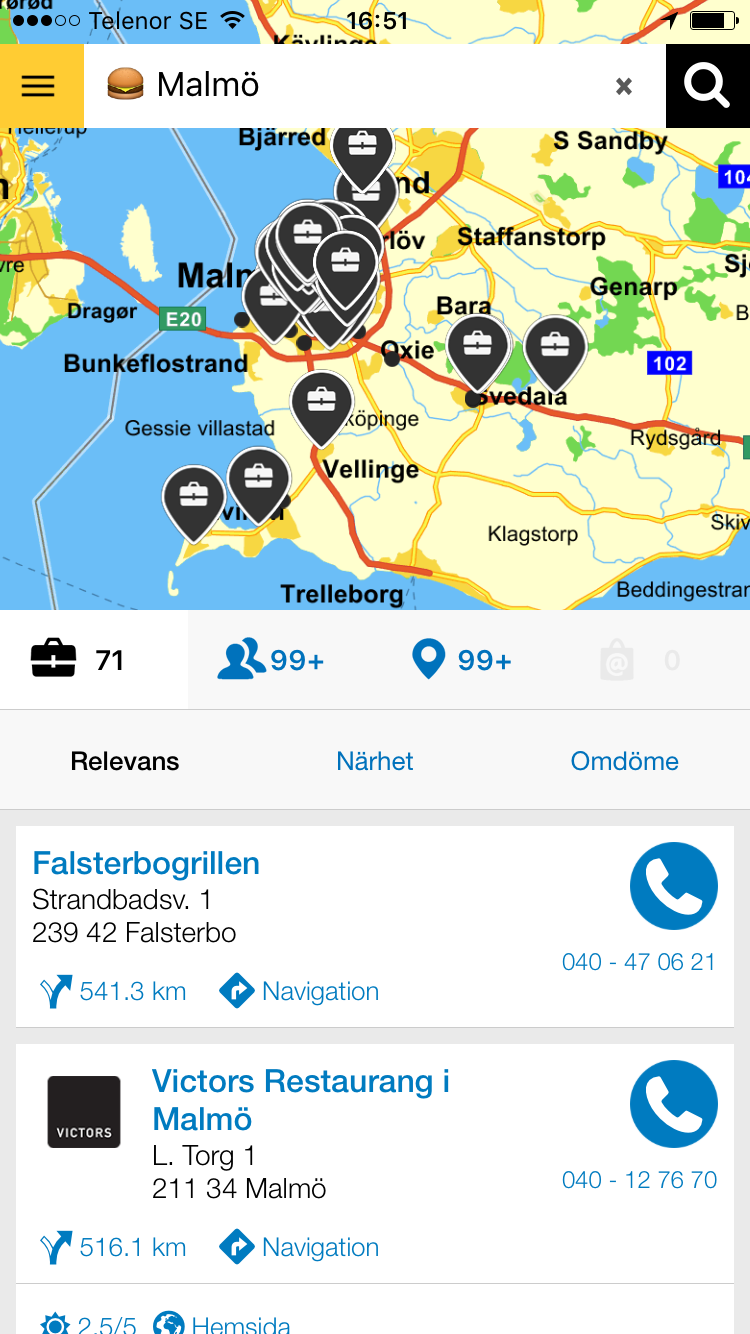750x1334 pixels.
Task: Switch to the people results tab
Action: click(x=271, y=661)
